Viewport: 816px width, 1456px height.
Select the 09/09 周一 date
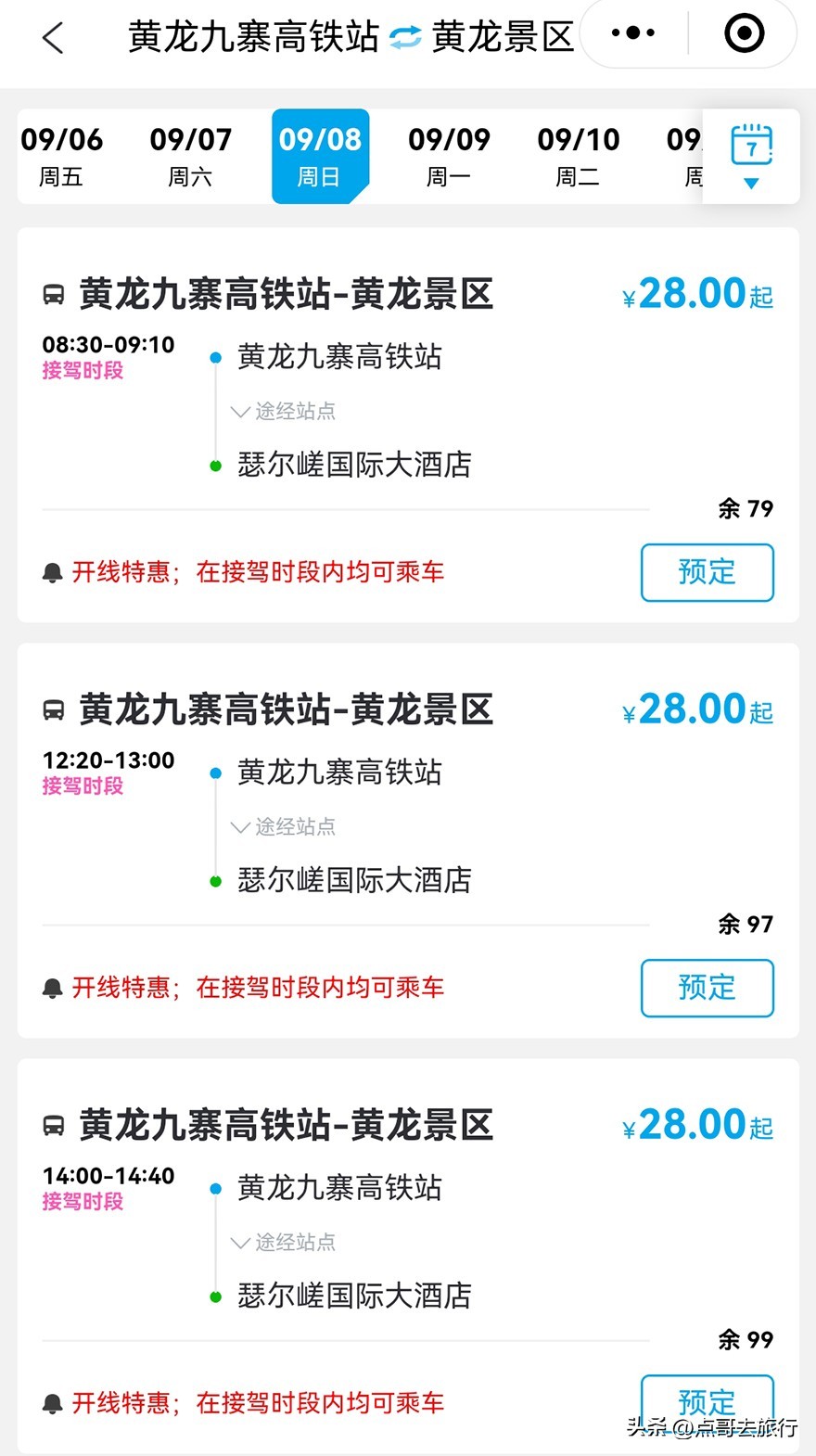coord(449,156)
